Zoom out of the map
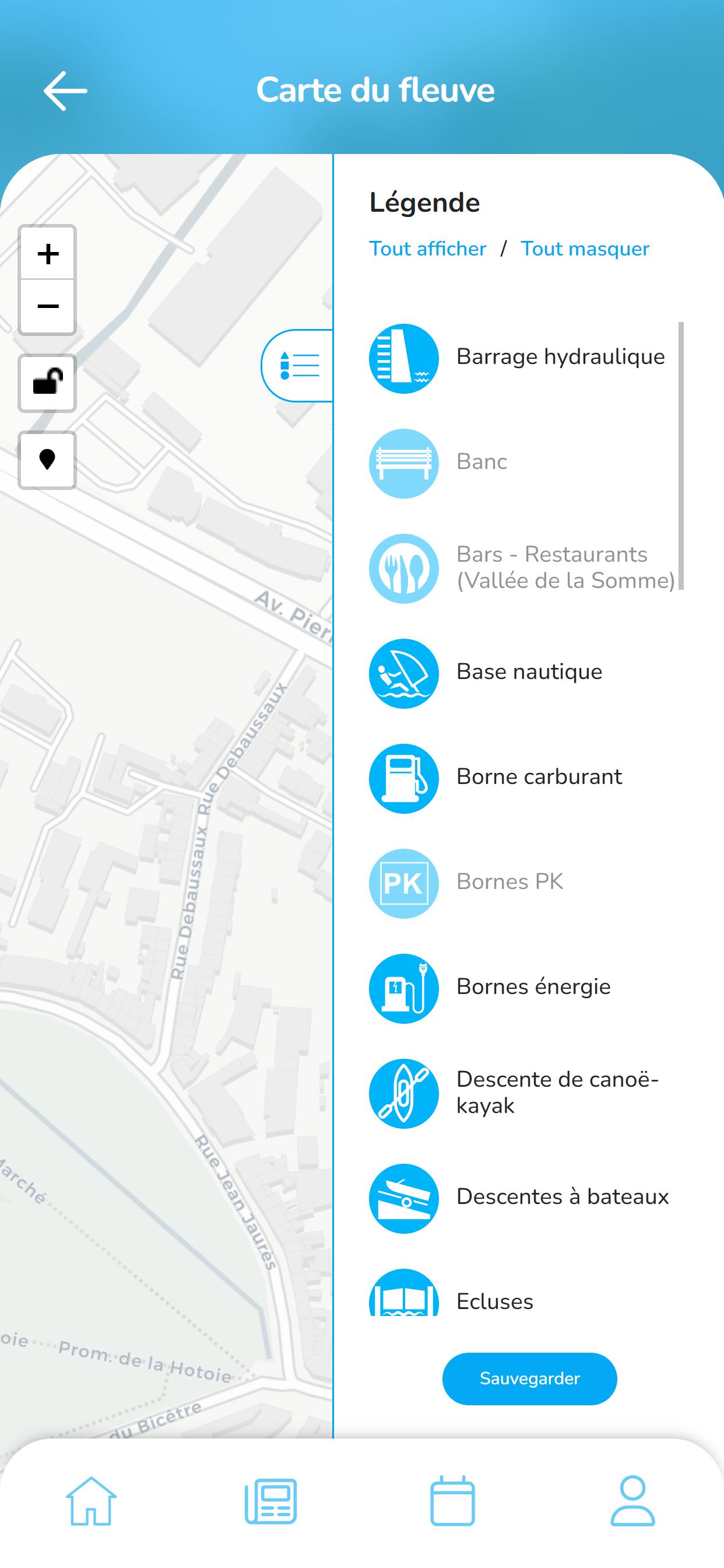 pos(47,306)
